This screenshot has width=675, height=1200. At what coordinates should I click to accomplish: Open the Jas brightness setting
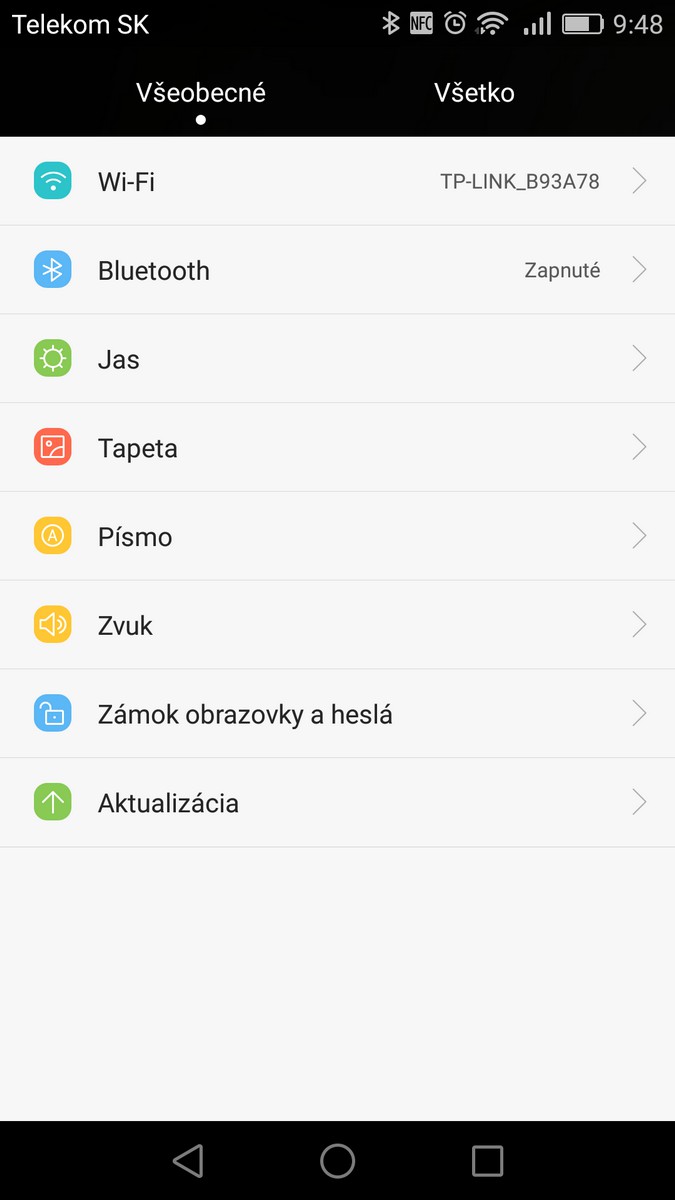coord(337,359)
